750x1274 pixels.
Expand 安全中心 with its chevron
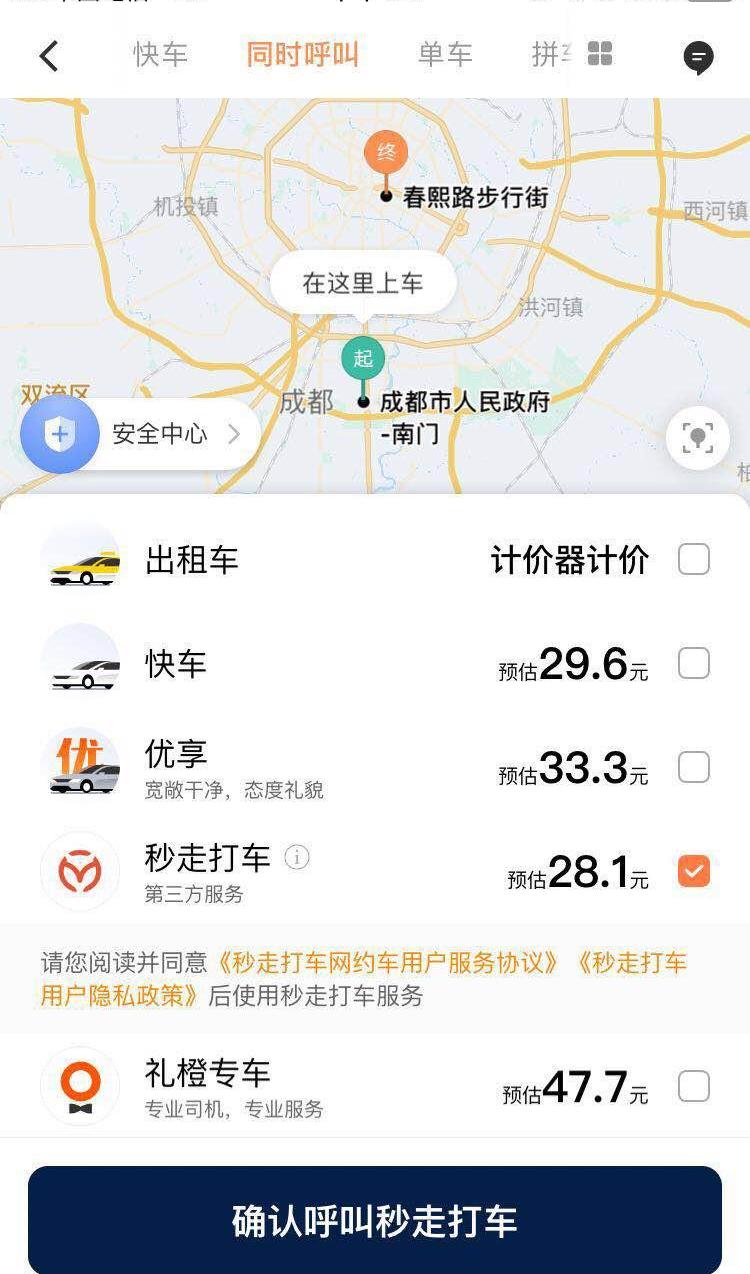234,434
